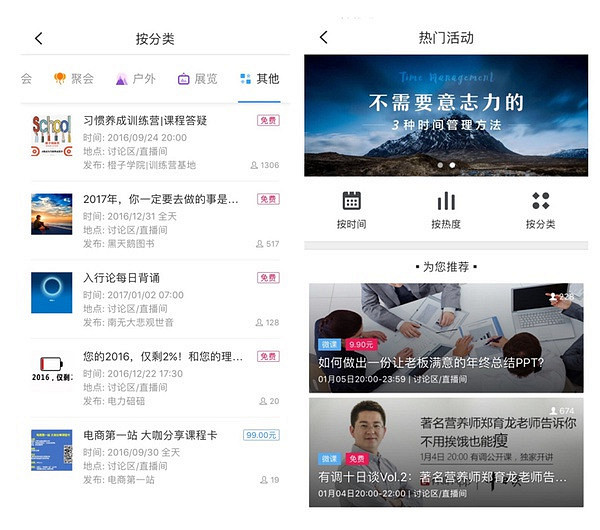Open the 3种时间管理方法 banner
This screenshot has width=600, height=530.
tap(446, 116)
